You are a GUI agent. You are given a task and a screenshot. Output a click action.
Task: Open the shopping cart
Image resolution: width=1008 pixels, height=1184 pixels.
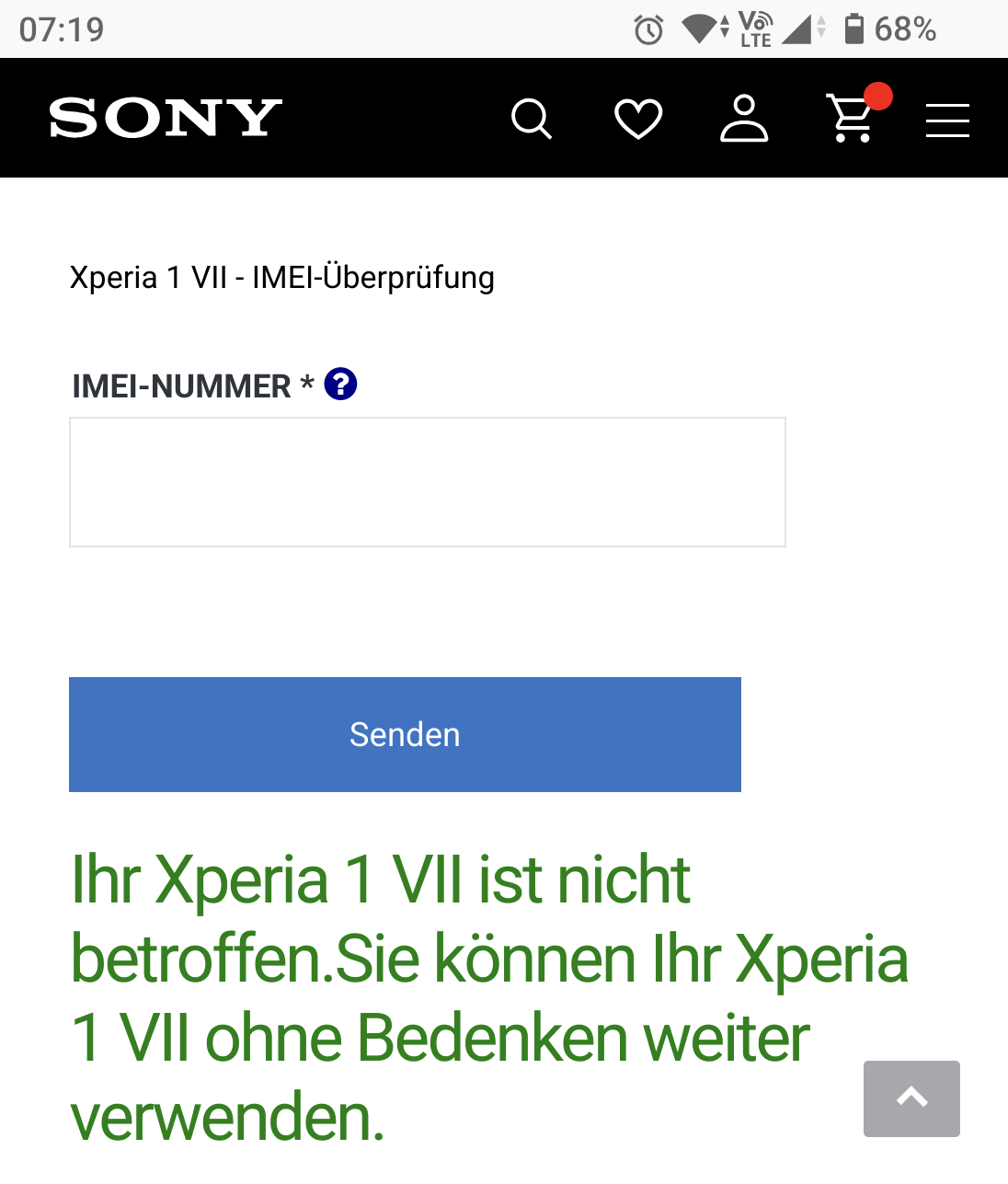[x=851, y=119]
